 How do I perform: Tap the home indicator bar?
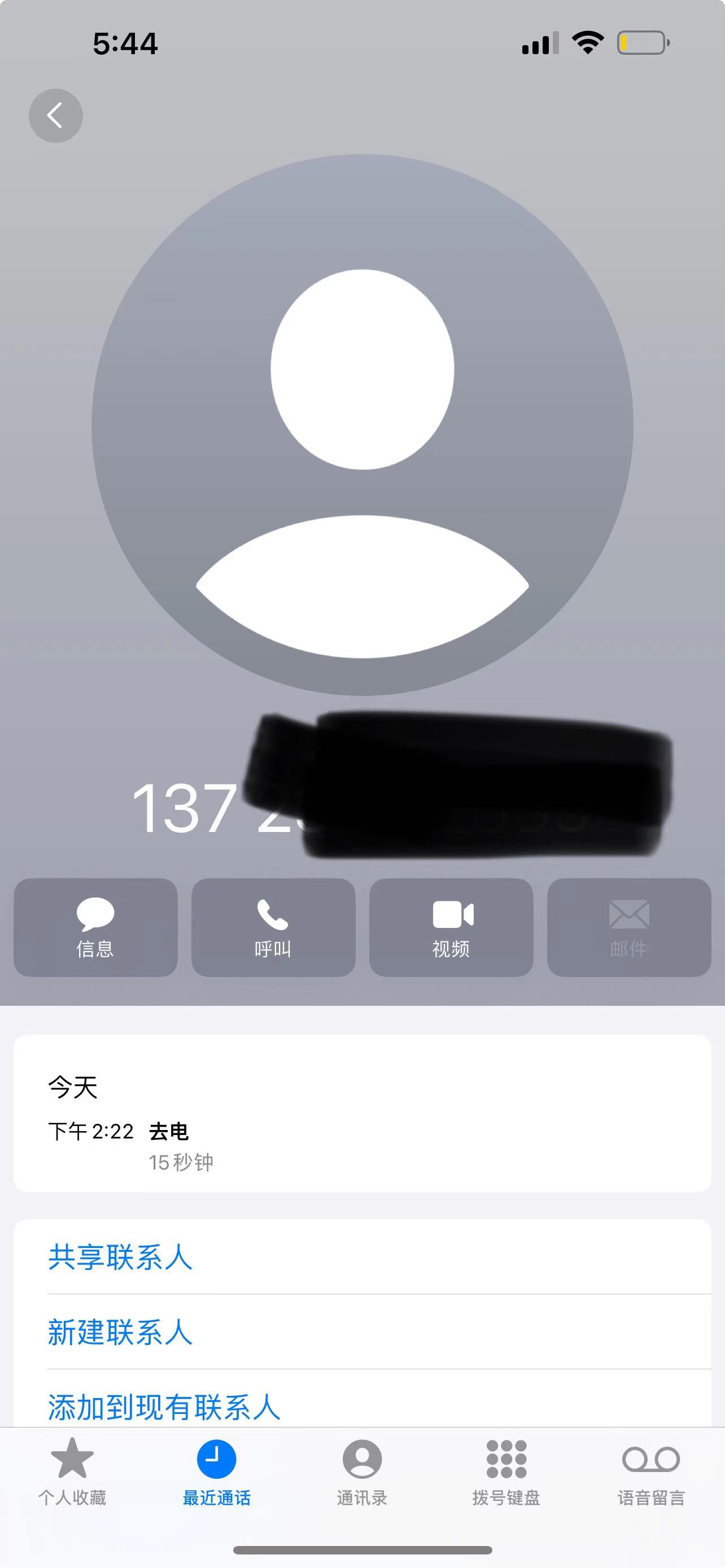[362, 1549]
